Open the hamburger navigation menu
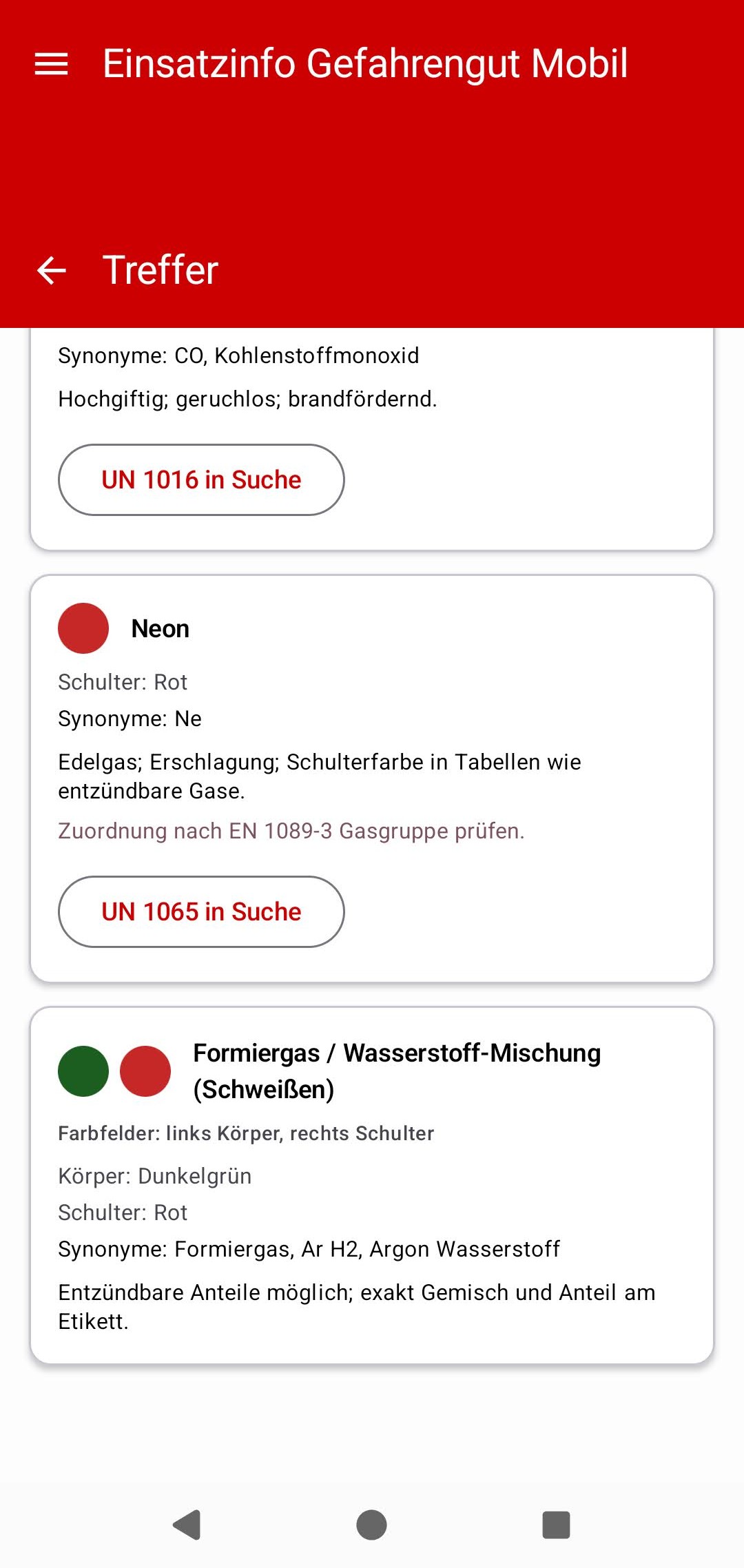The height and width of the screenshot is (1568, 744). click(x=51, y=64)
